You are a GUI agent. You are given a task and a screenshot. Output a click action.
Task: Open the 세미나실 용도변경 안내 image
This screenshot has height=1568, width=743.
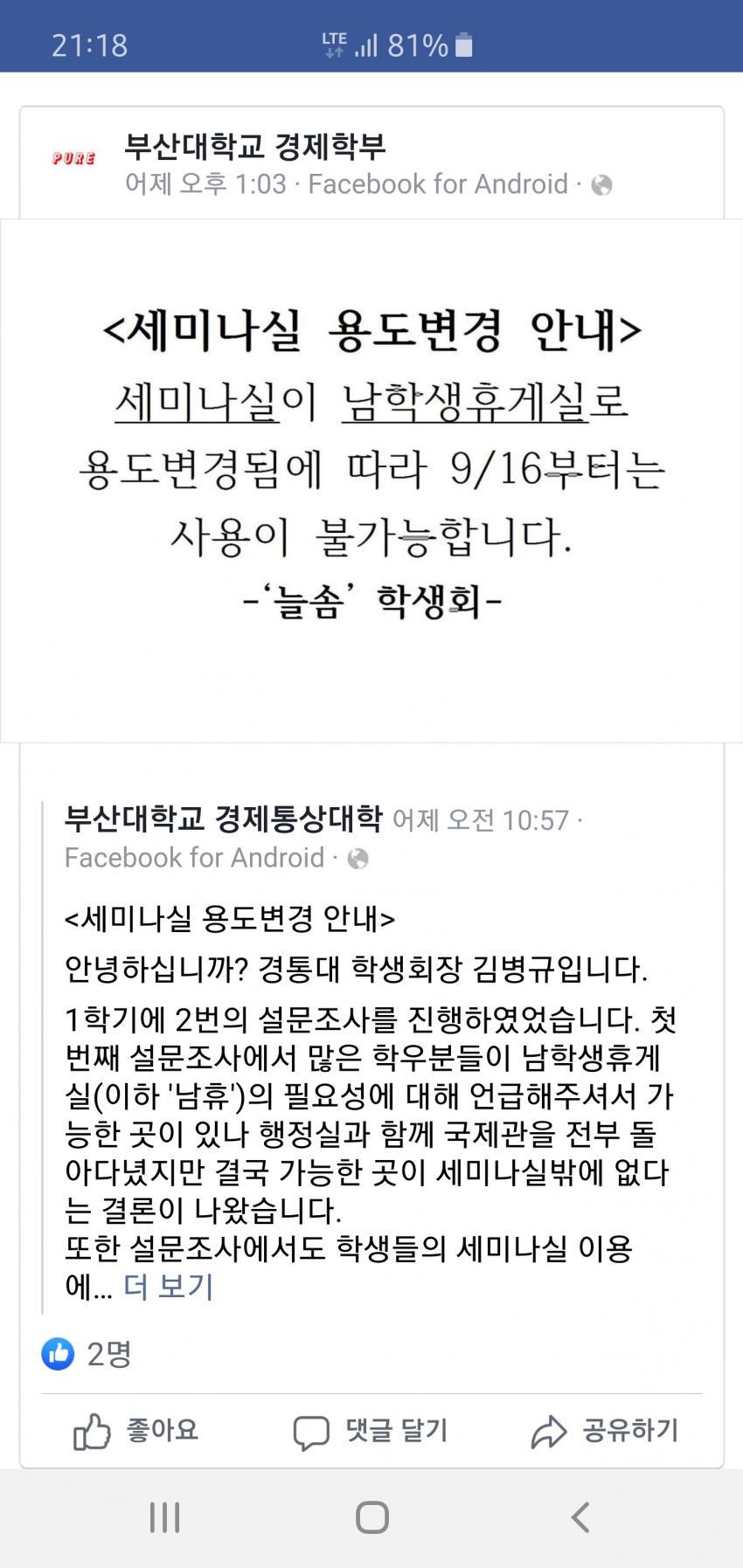click(371, 480)
